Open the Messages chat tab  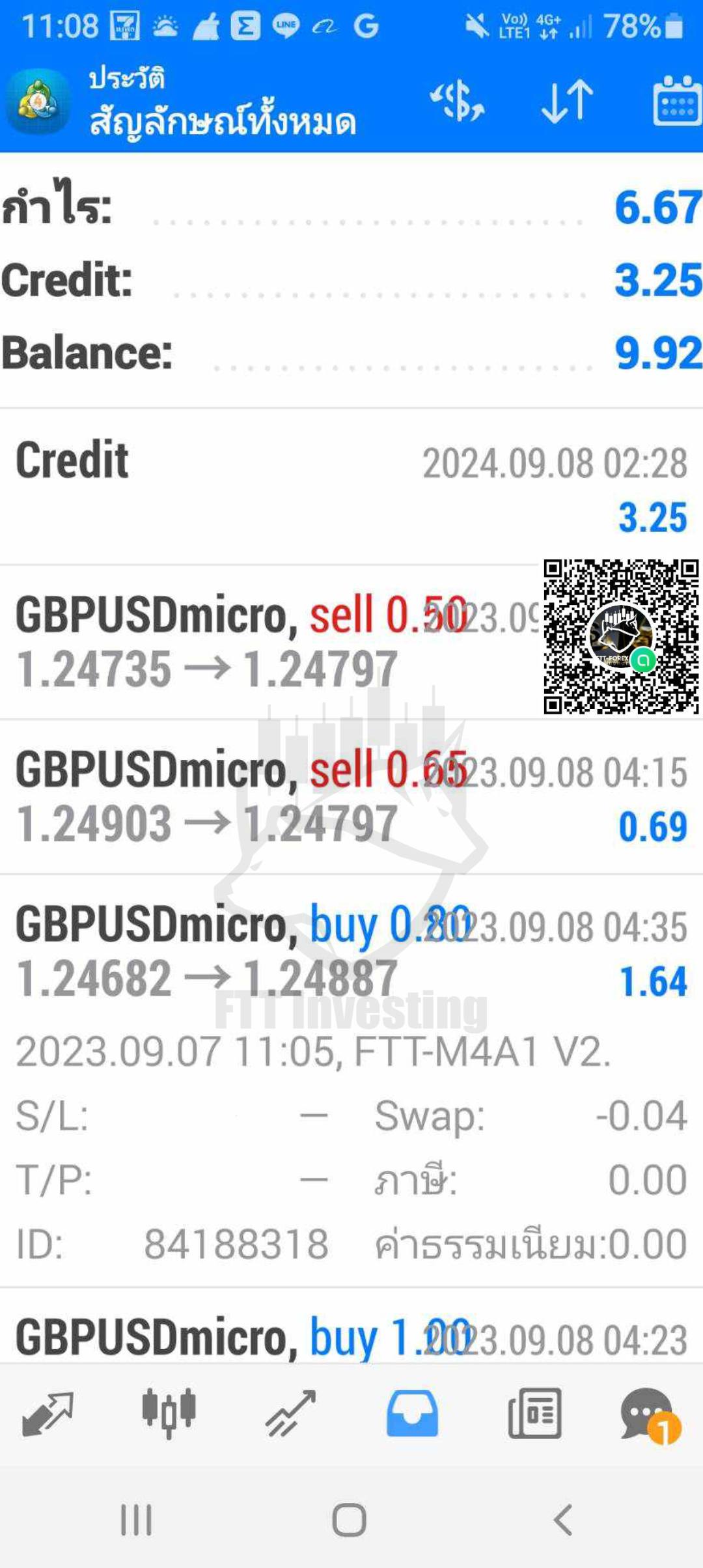coord(650,1414)
